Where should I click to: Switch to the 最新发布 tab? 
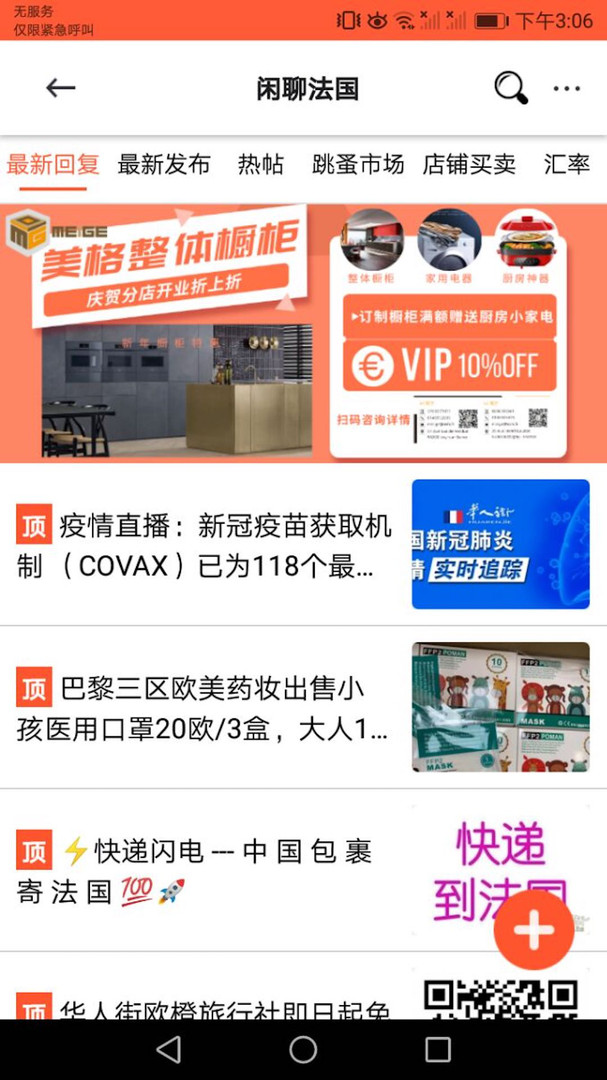[164, 165]
